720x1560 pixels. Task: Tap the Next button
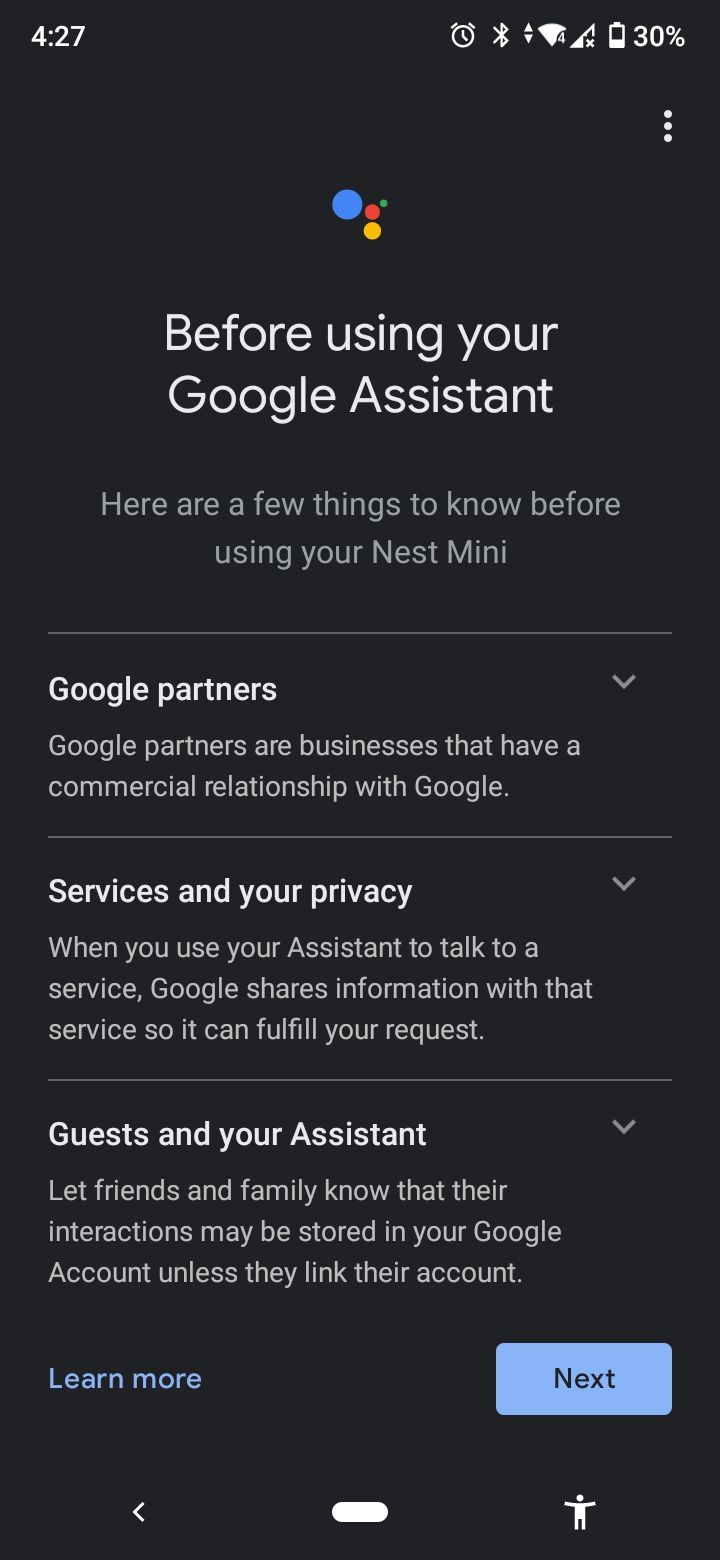583,1378
